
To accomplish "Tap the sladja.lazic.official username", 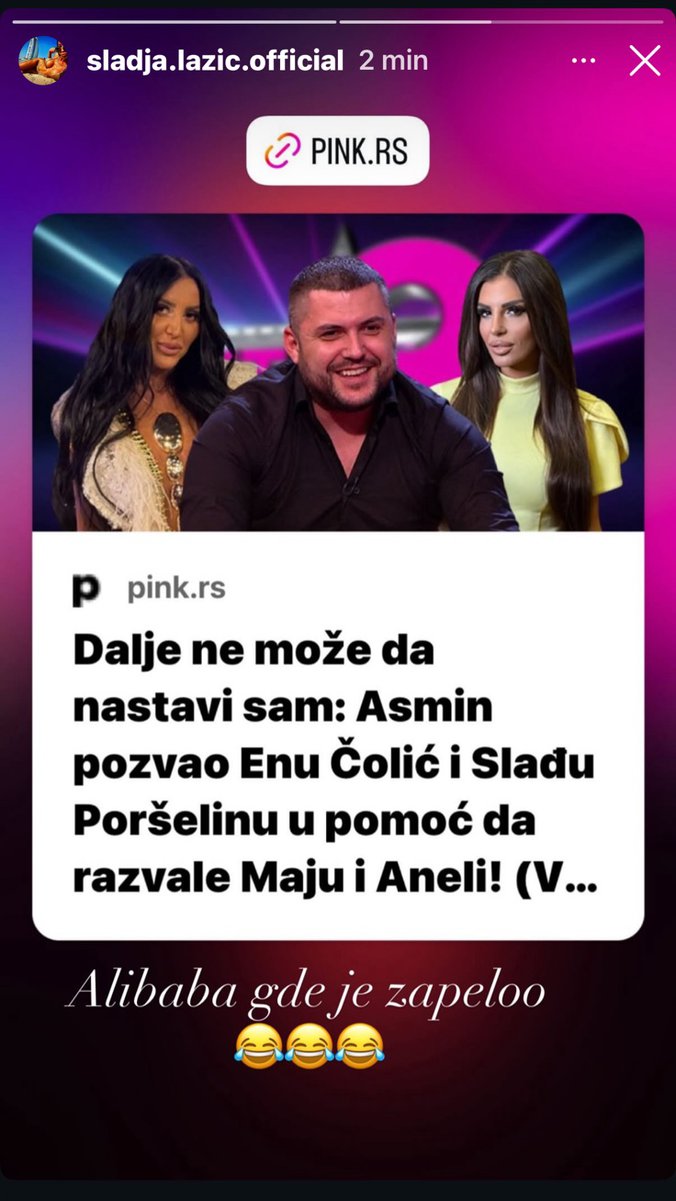I will click(x=215, y=61).
